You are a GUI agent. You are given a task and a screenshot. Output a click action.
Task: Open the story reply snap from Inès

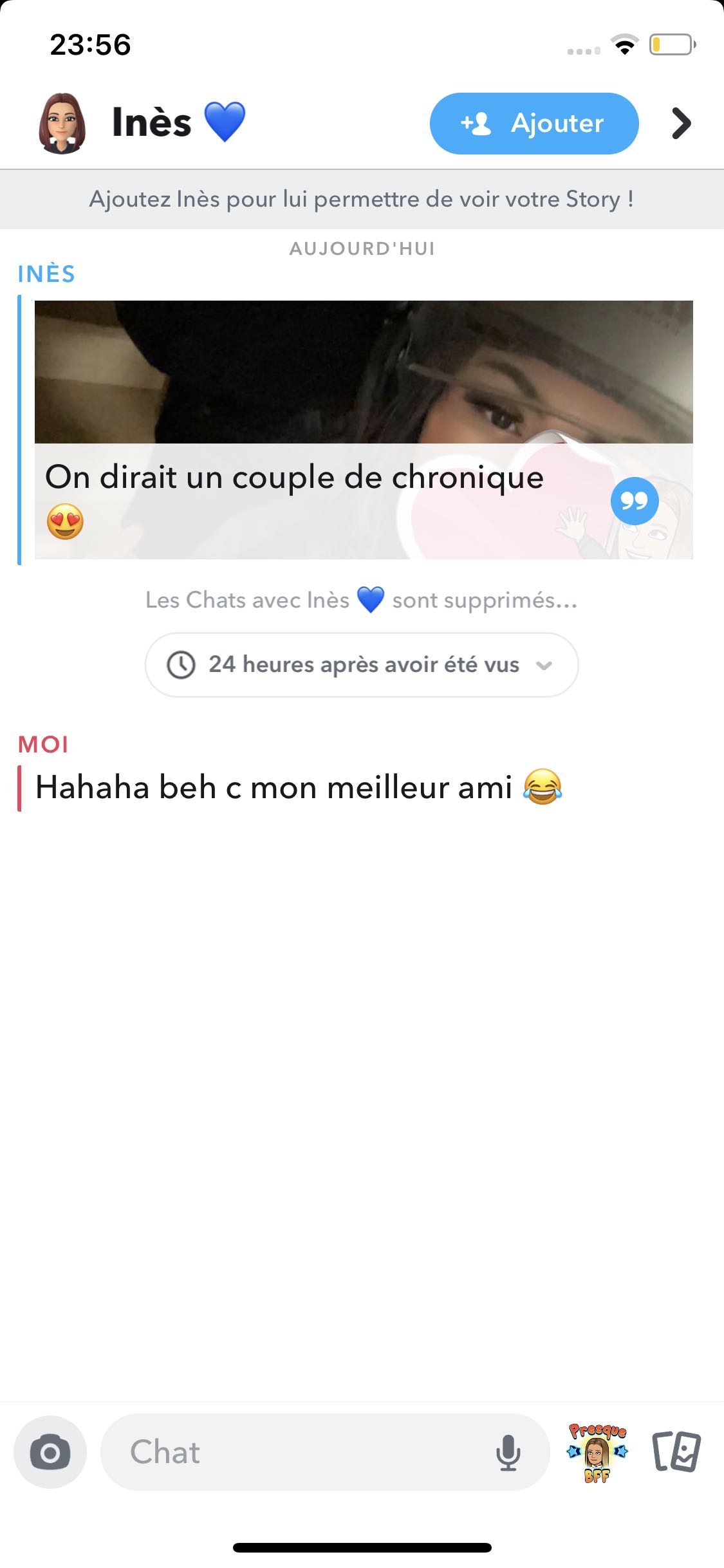[364, 429]
